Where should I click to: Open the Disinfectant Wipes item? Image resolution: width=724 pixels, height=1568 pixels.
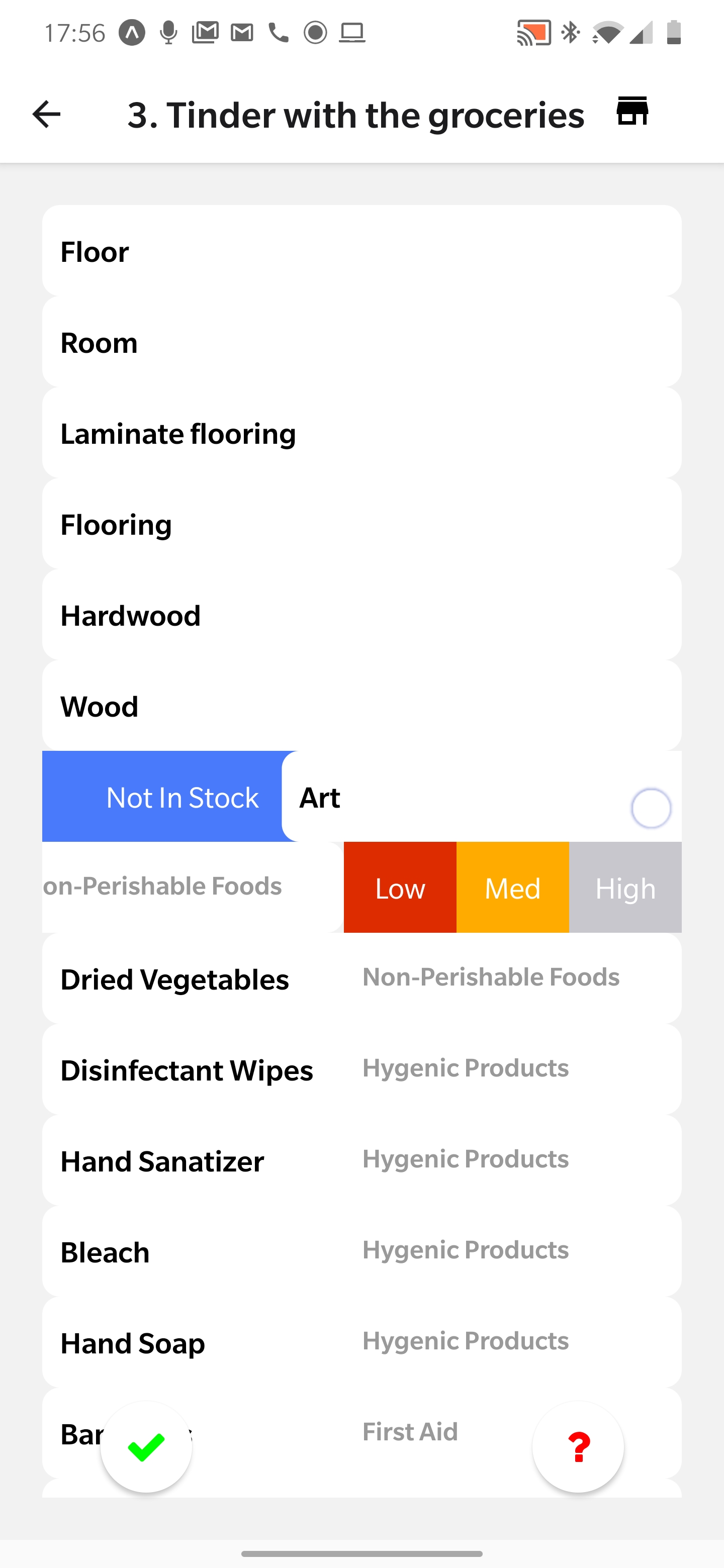[361, 1069]
